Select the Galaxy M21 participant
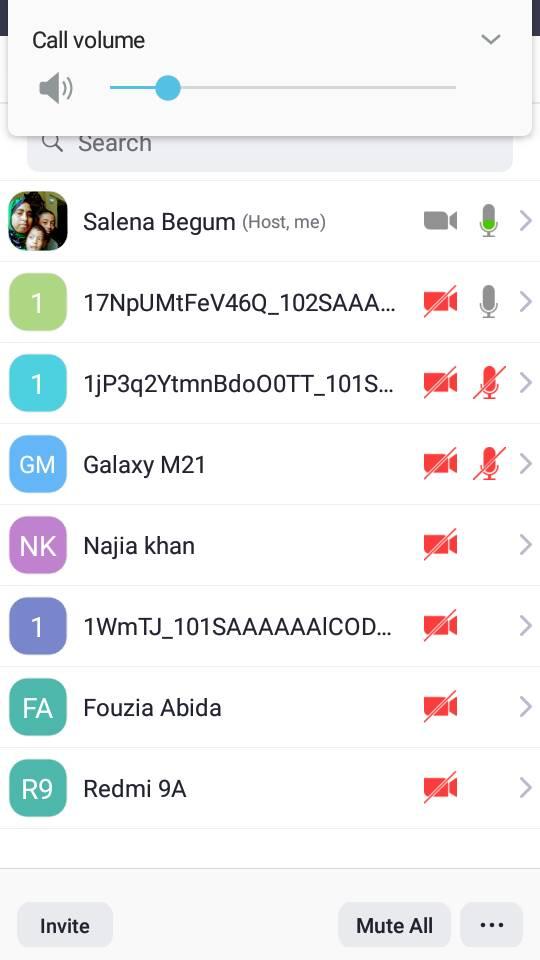 (x=270, y=464)
